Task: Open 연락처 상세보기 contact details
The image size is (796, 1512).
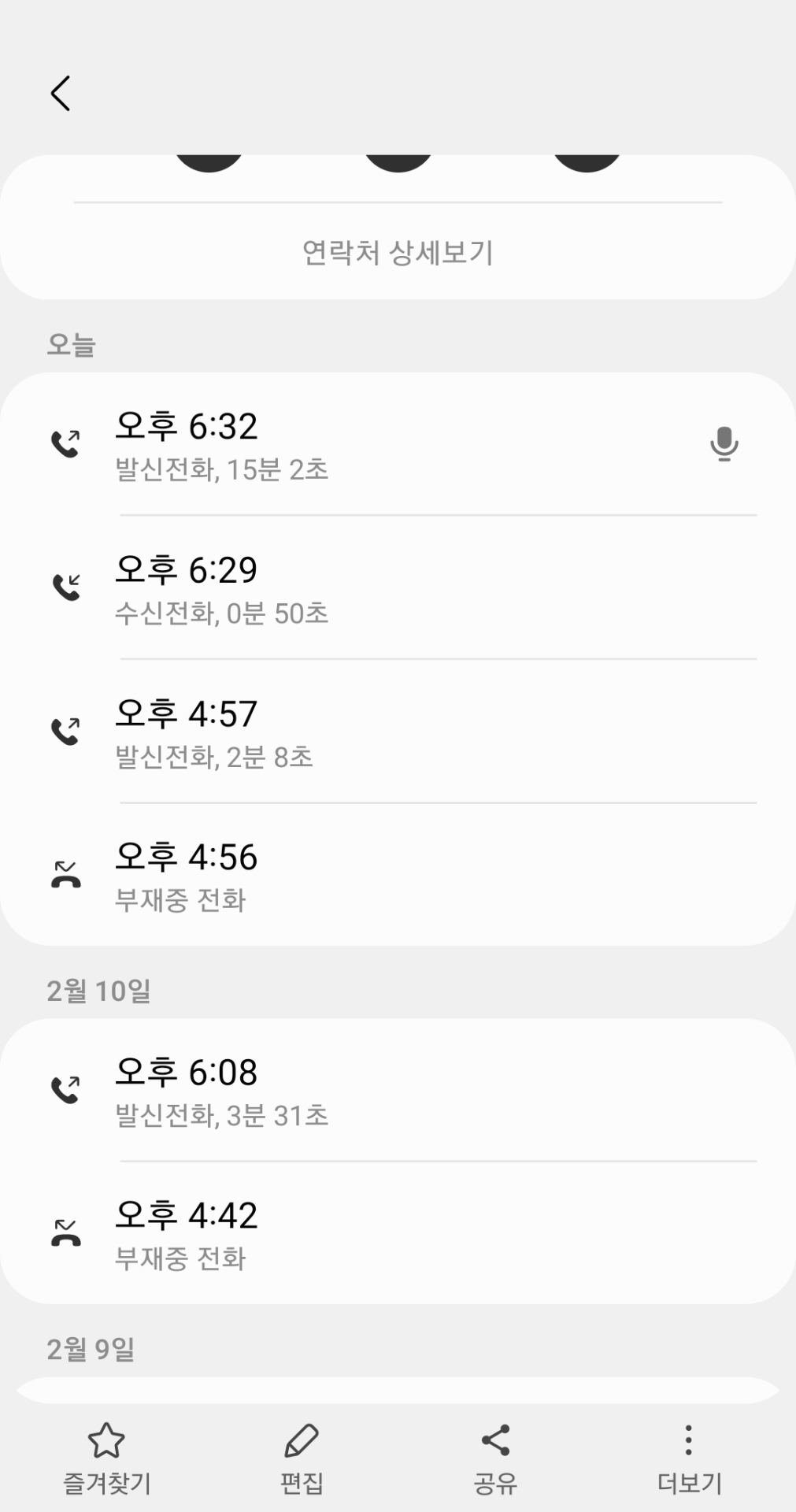Action: (x=398, y=253)
